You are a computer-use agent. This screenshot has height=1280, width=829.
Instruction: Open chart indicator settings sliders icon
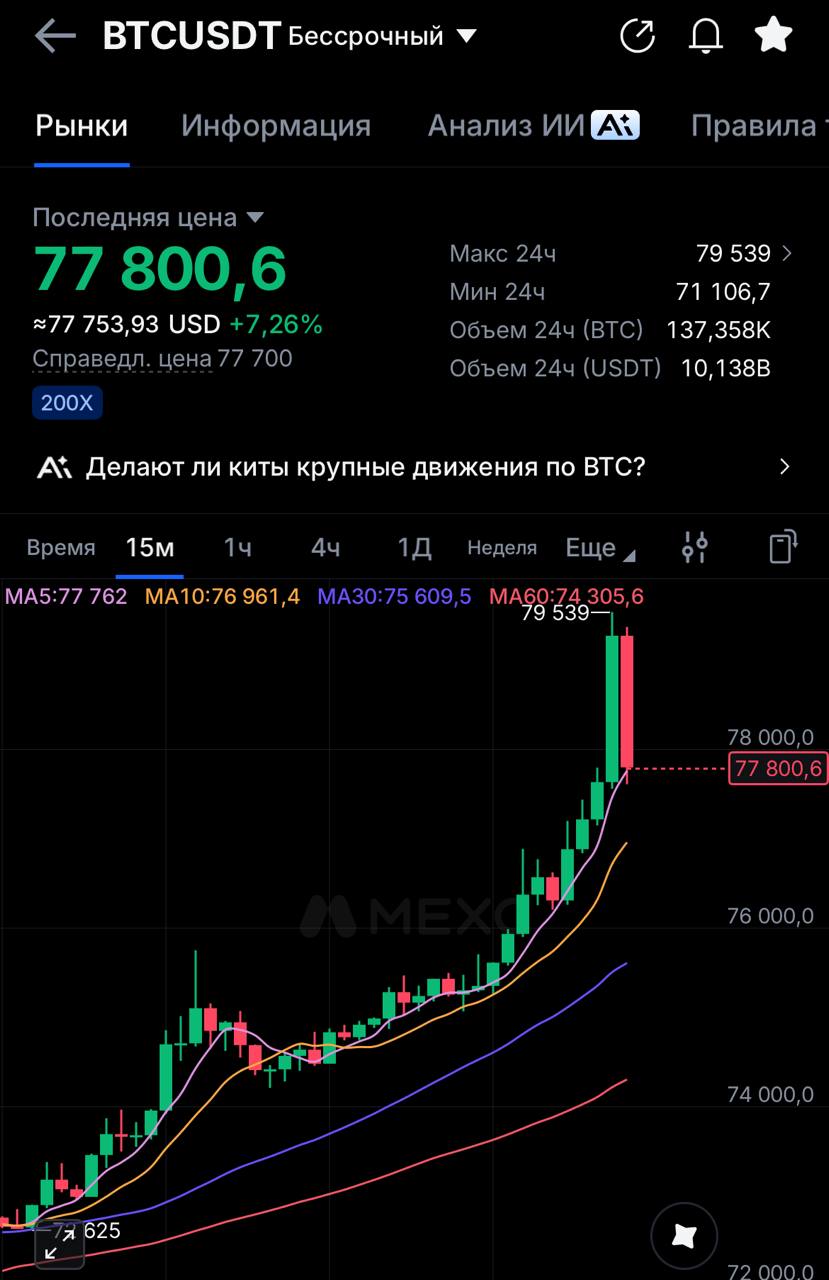(695, 547)
